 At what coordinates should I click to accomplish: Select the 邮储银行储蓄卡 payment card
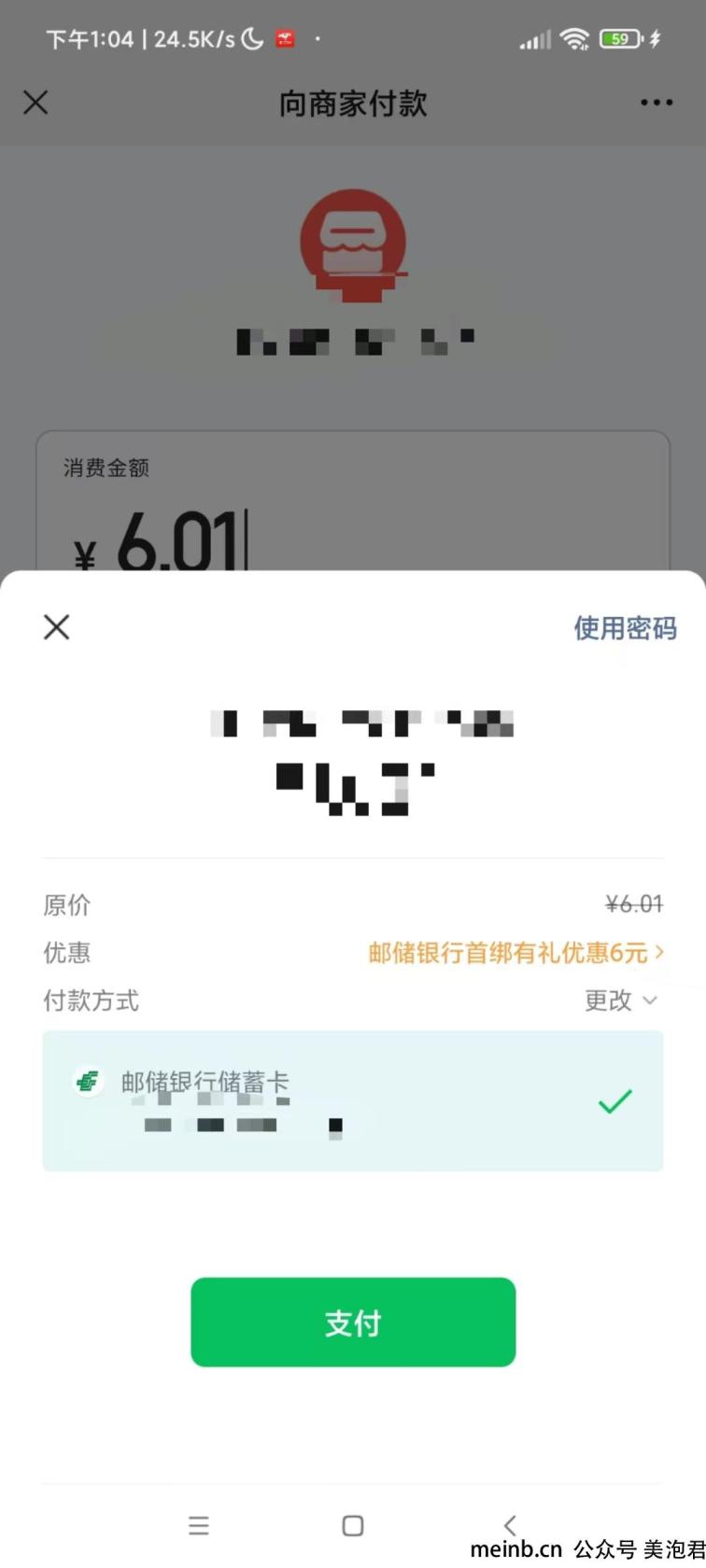[352, 1101]
